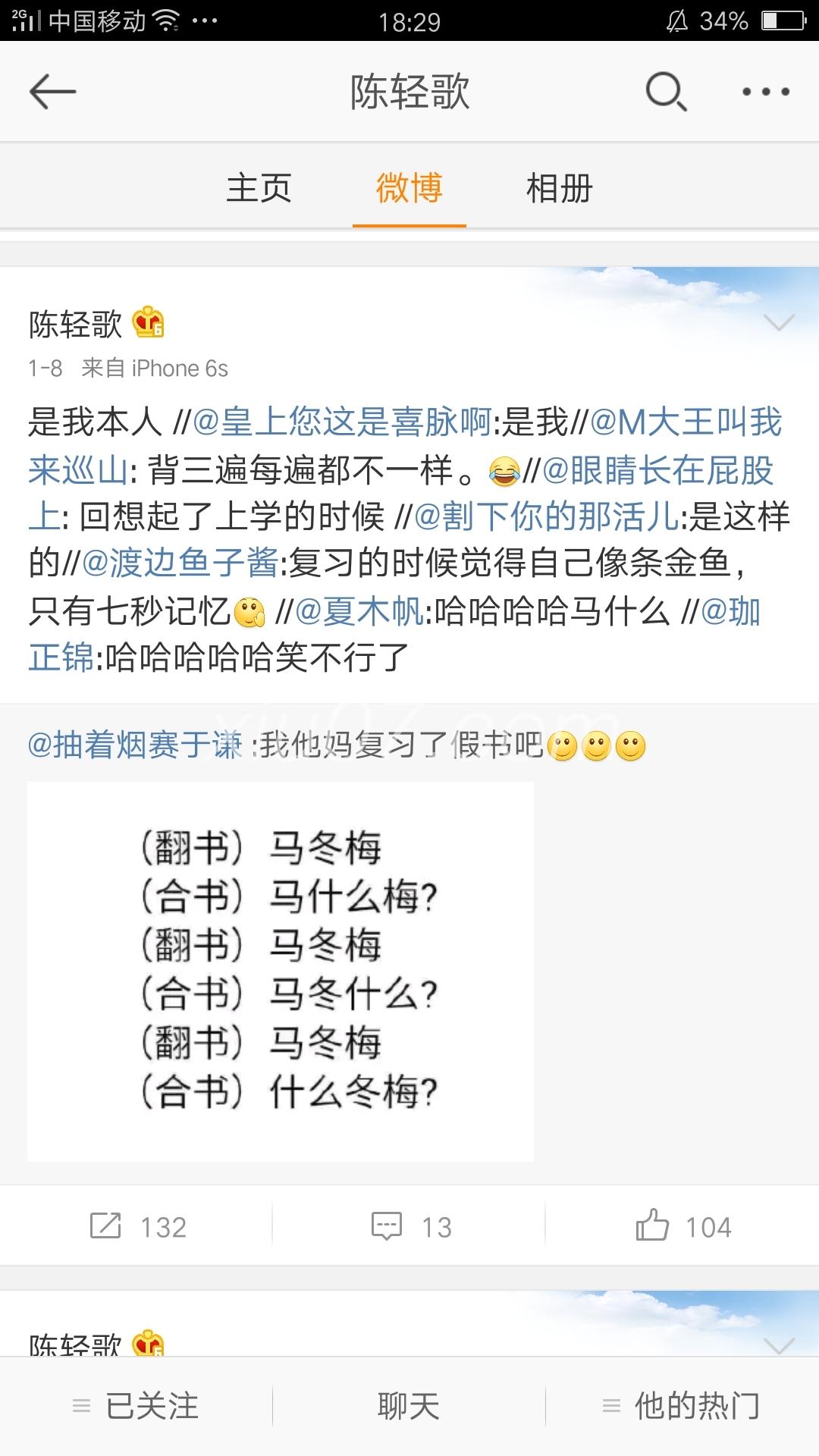Screen dimensions: 819x1456
Task: Open the @夏木帆 mention link
Action: coord(359,610)
